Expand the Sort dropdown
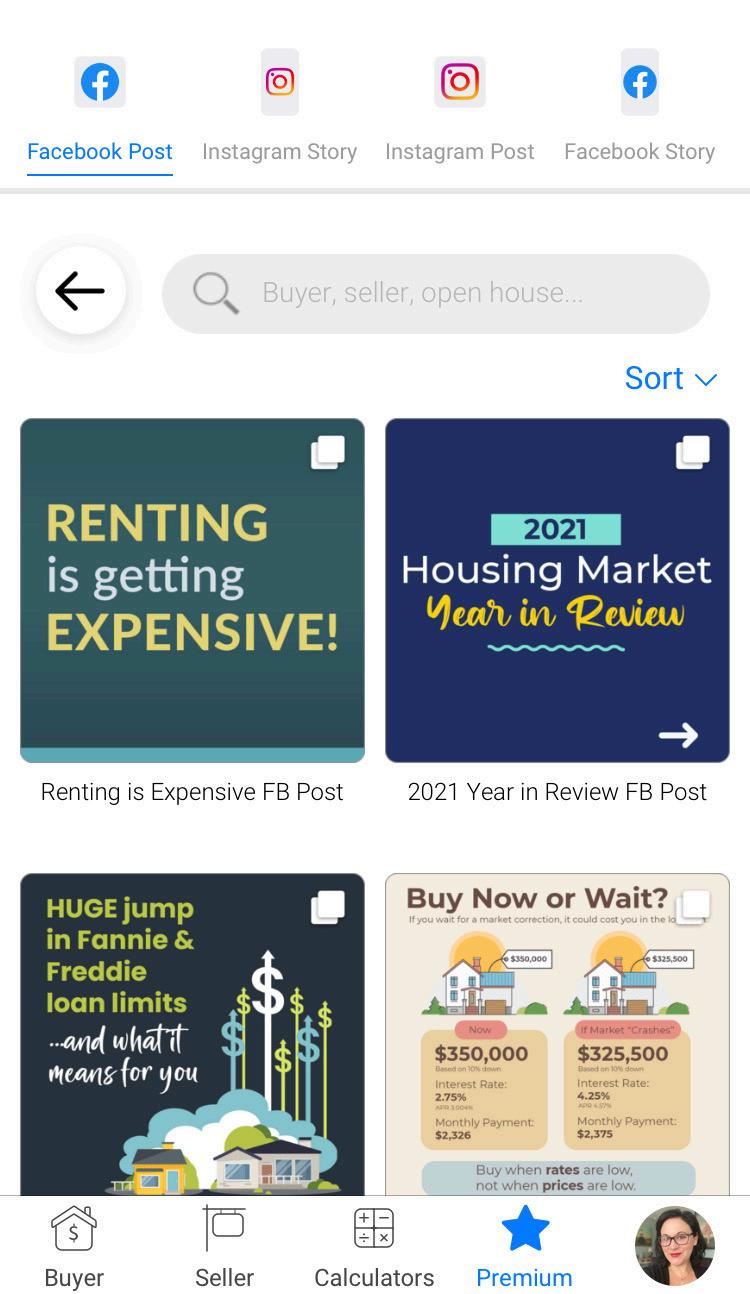Screen dimensions: 750x1294 (x=670, y=378)
